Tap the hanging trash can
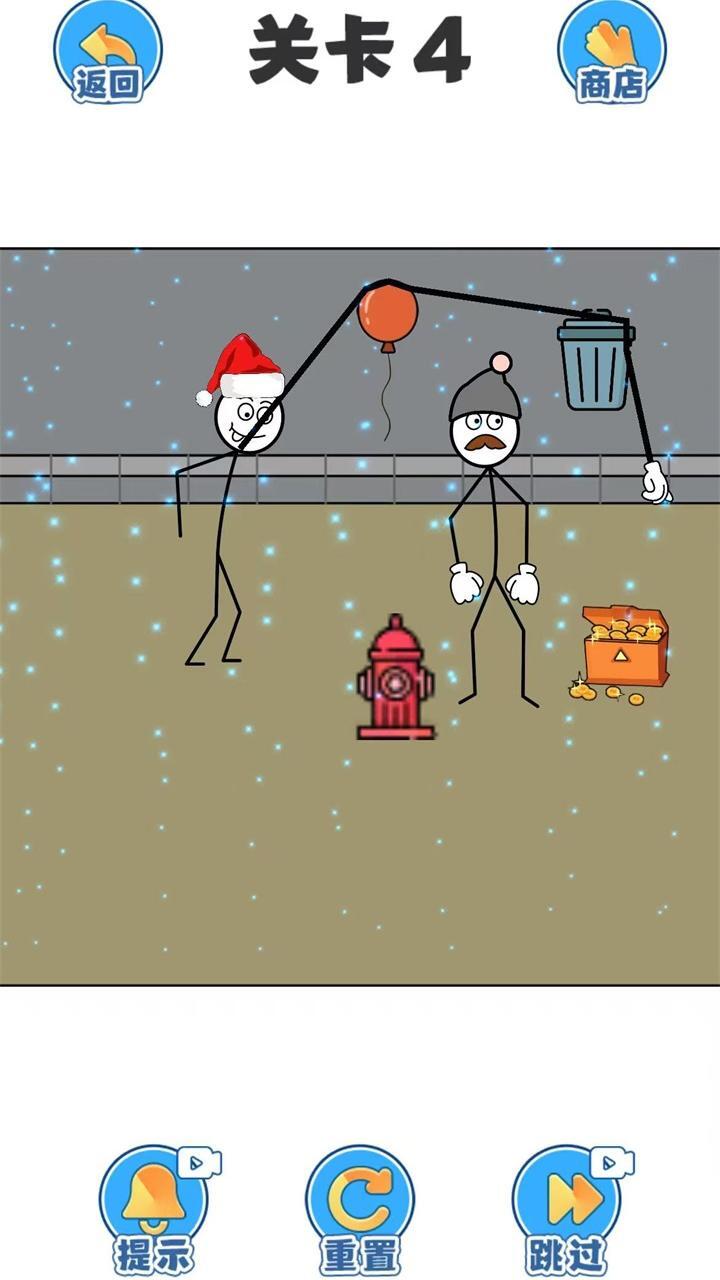Viewport: 720px width, 1280px height. (x=595, y=363)
